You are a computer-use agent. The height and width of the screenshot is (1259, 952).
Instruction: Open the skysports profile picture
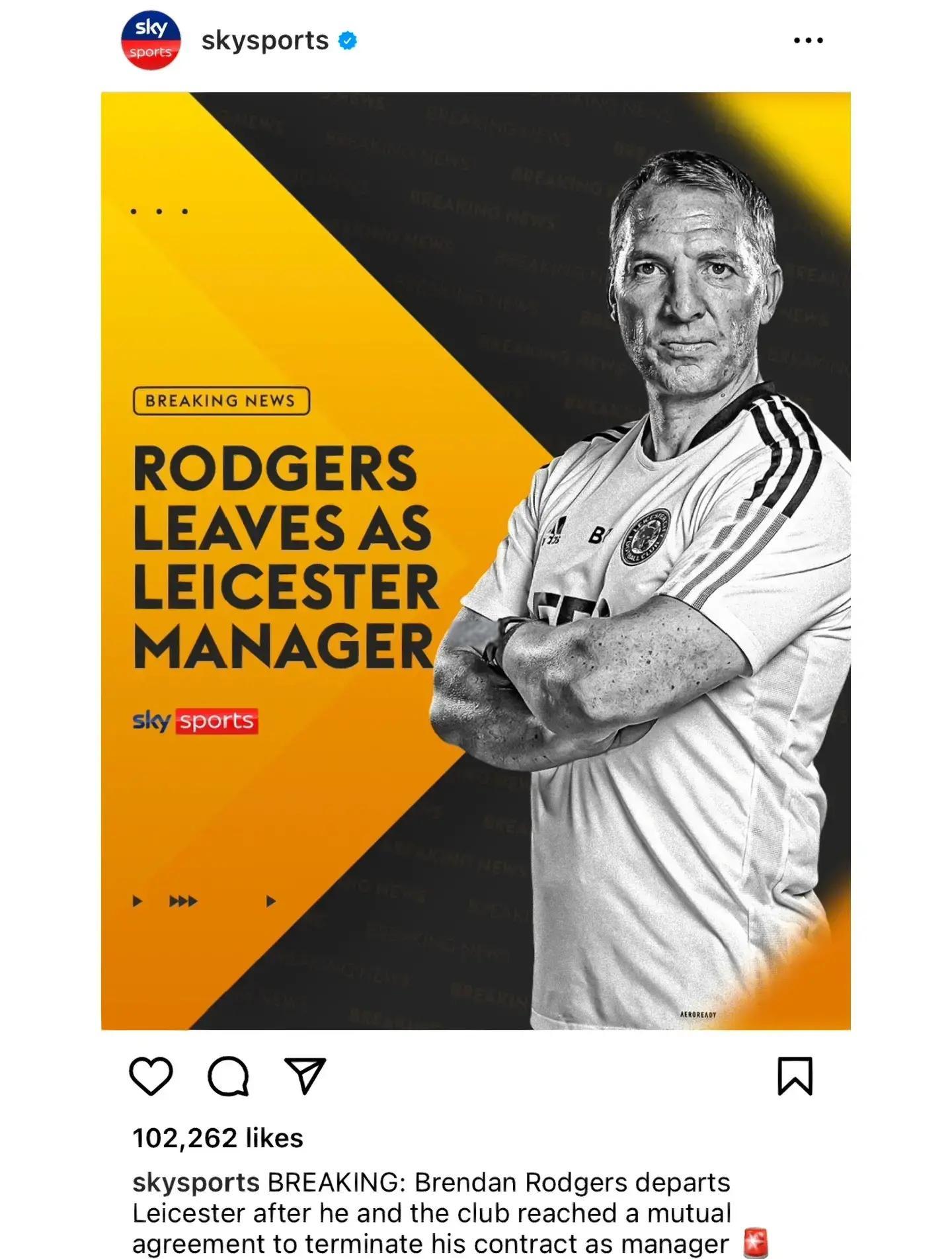(151, 40)
